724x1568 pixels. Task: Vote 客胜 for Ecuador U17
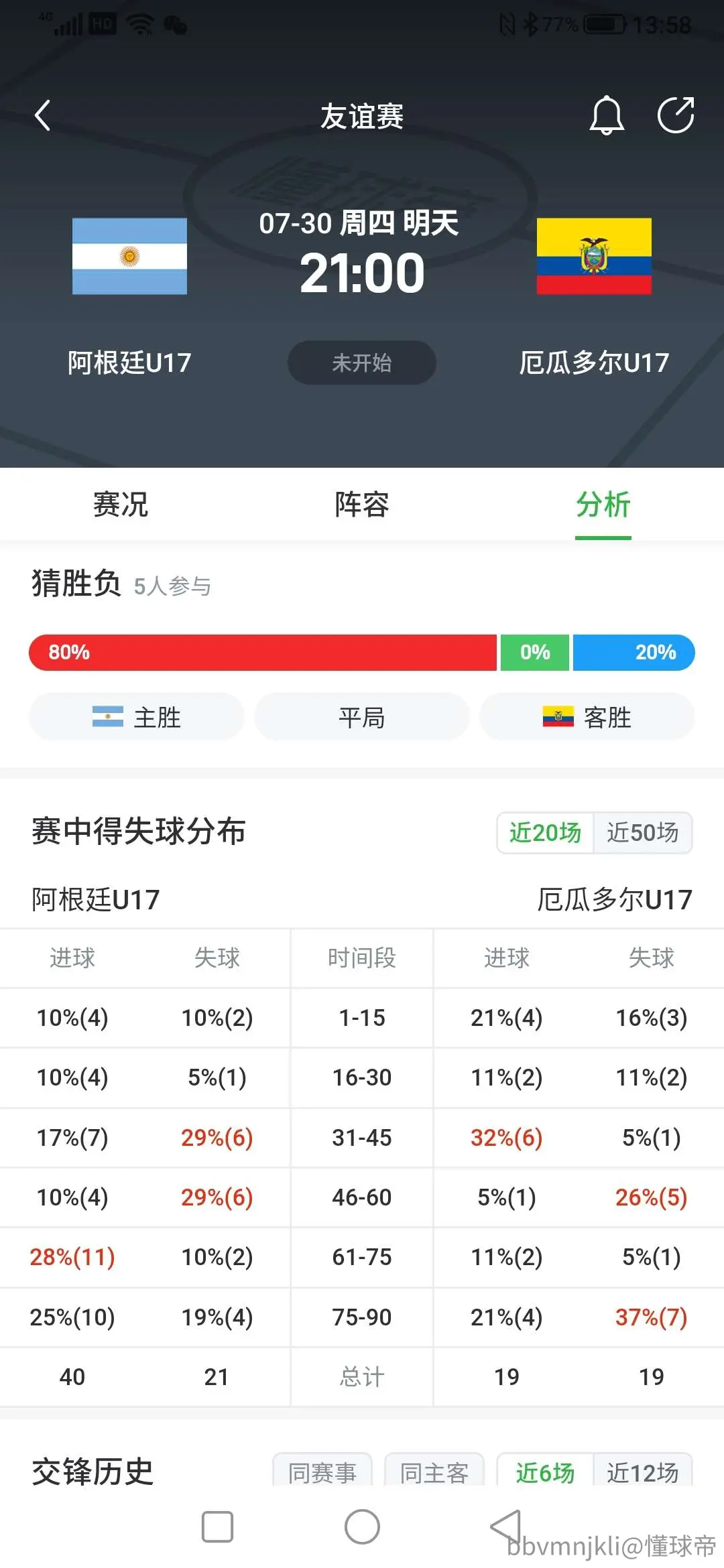pos(587,717)
